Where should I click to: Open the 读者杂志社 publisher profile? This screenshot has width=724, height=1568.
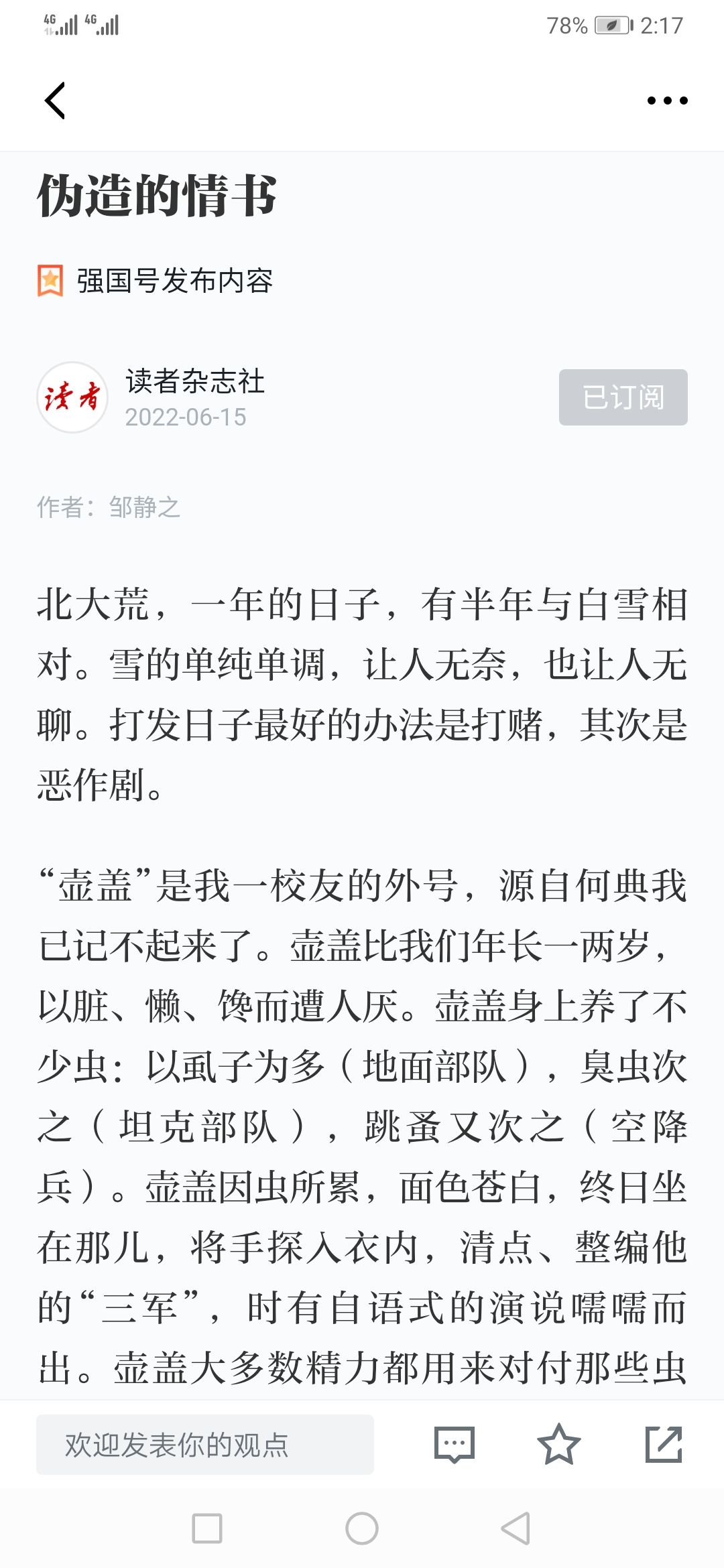(x=196, y=381)
